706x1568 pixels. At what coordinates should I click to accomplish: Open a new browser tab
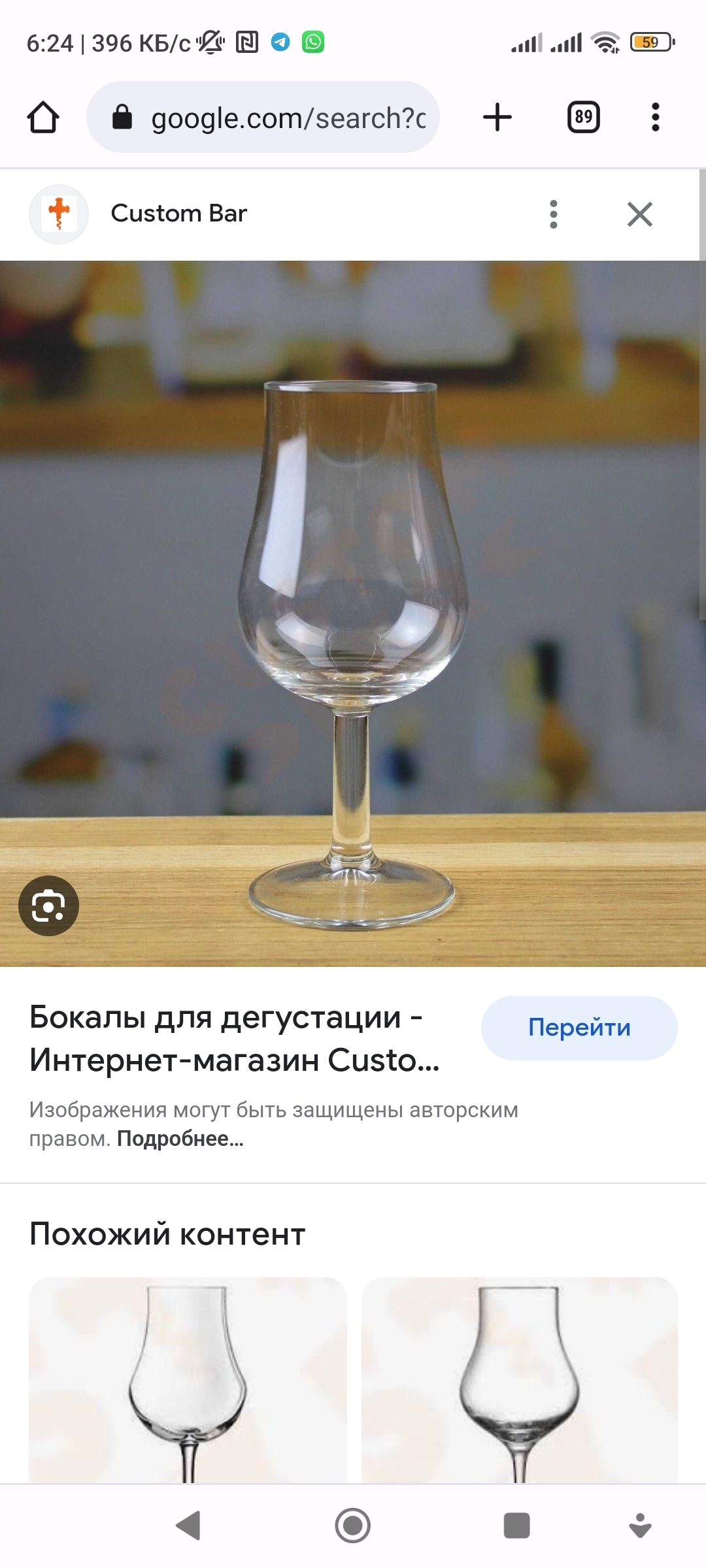[497, 118]
